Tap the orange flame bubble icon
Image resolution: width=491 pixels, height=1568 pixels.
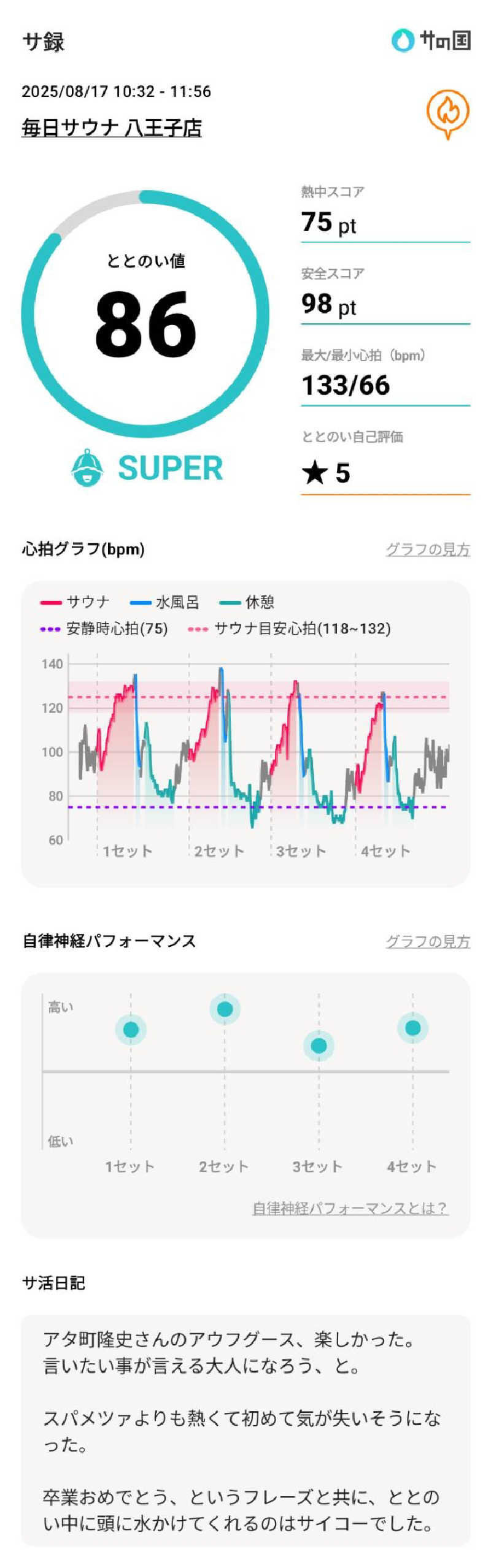(x=447, y=113)
